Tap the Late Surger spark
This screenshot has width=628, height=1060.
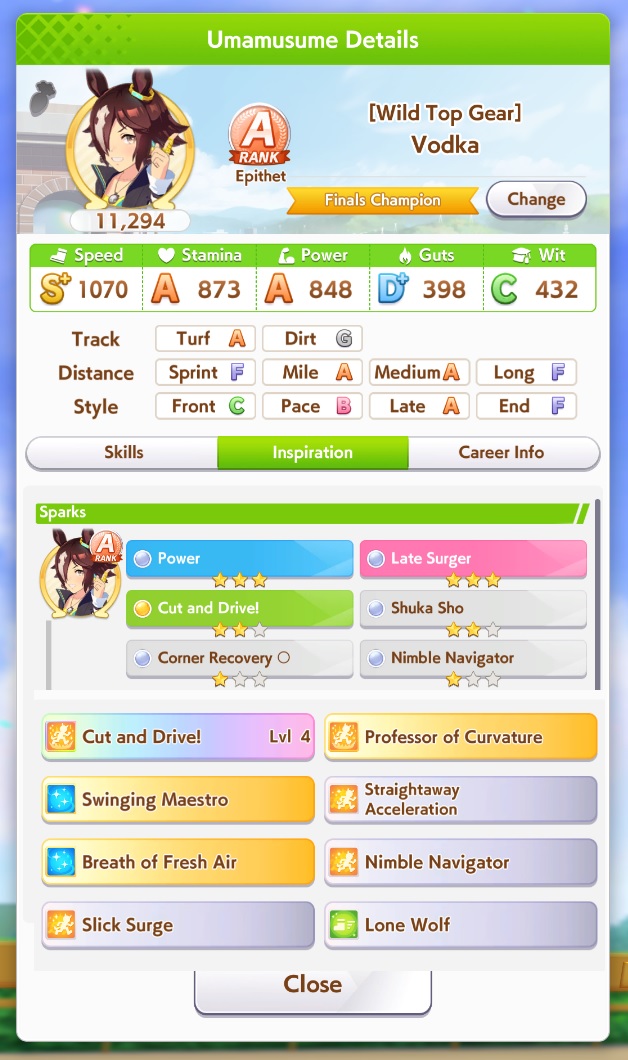[x=473, y=559]
